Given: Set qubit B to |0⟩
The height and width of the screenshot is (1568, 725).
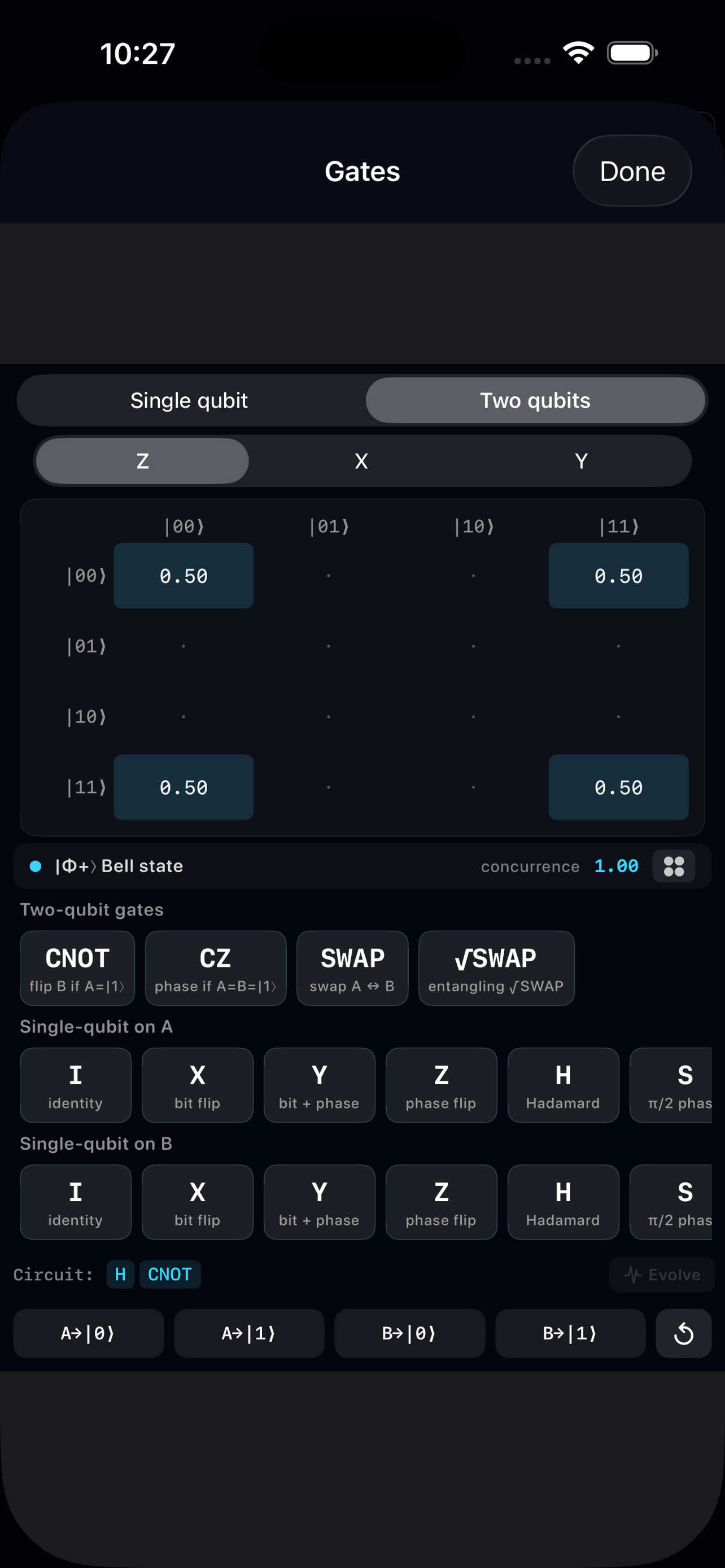Looking at the screenshot, I should tap(410, 1333).
